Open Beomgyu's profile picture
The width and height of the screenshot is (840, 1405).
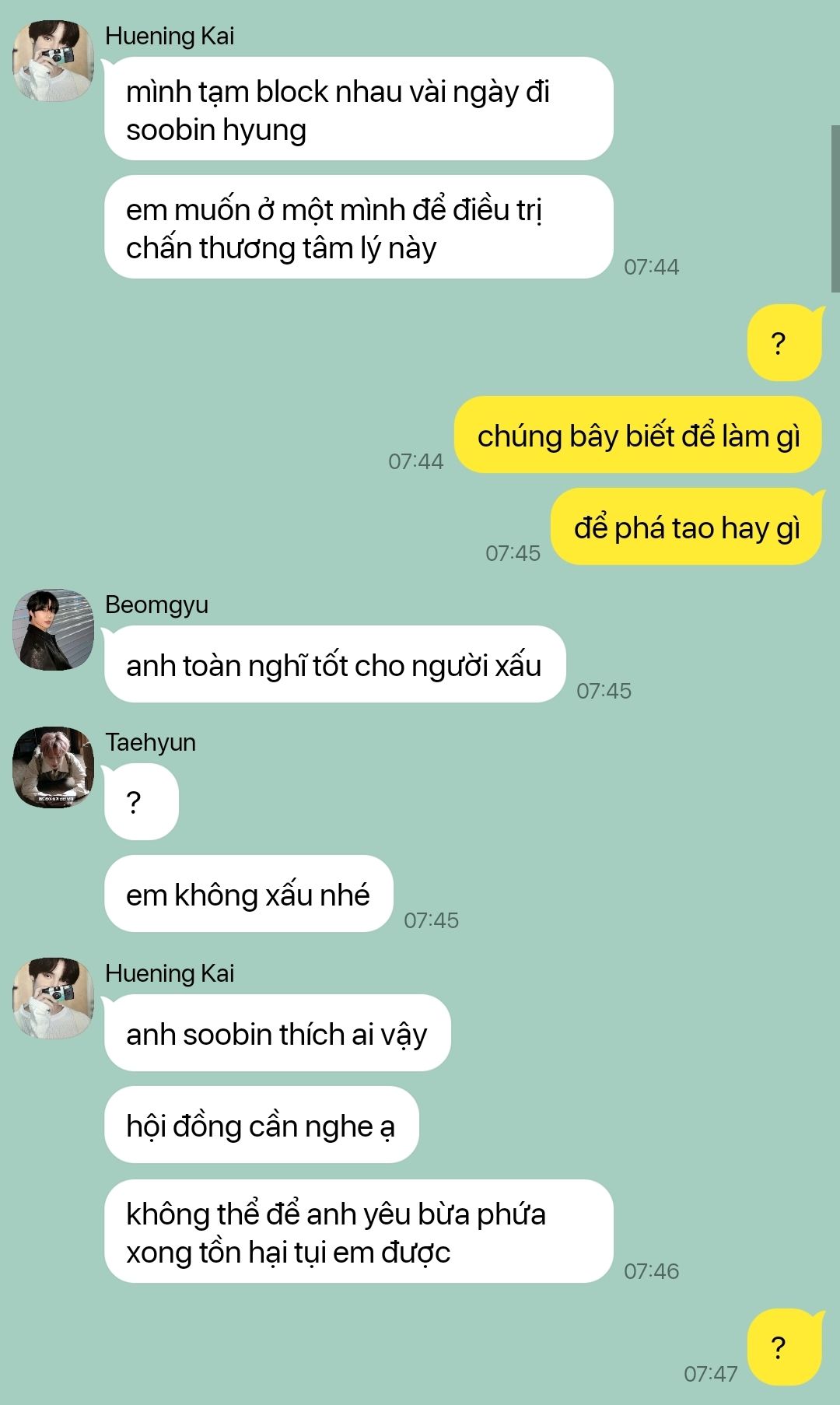[x=53, y=630]
